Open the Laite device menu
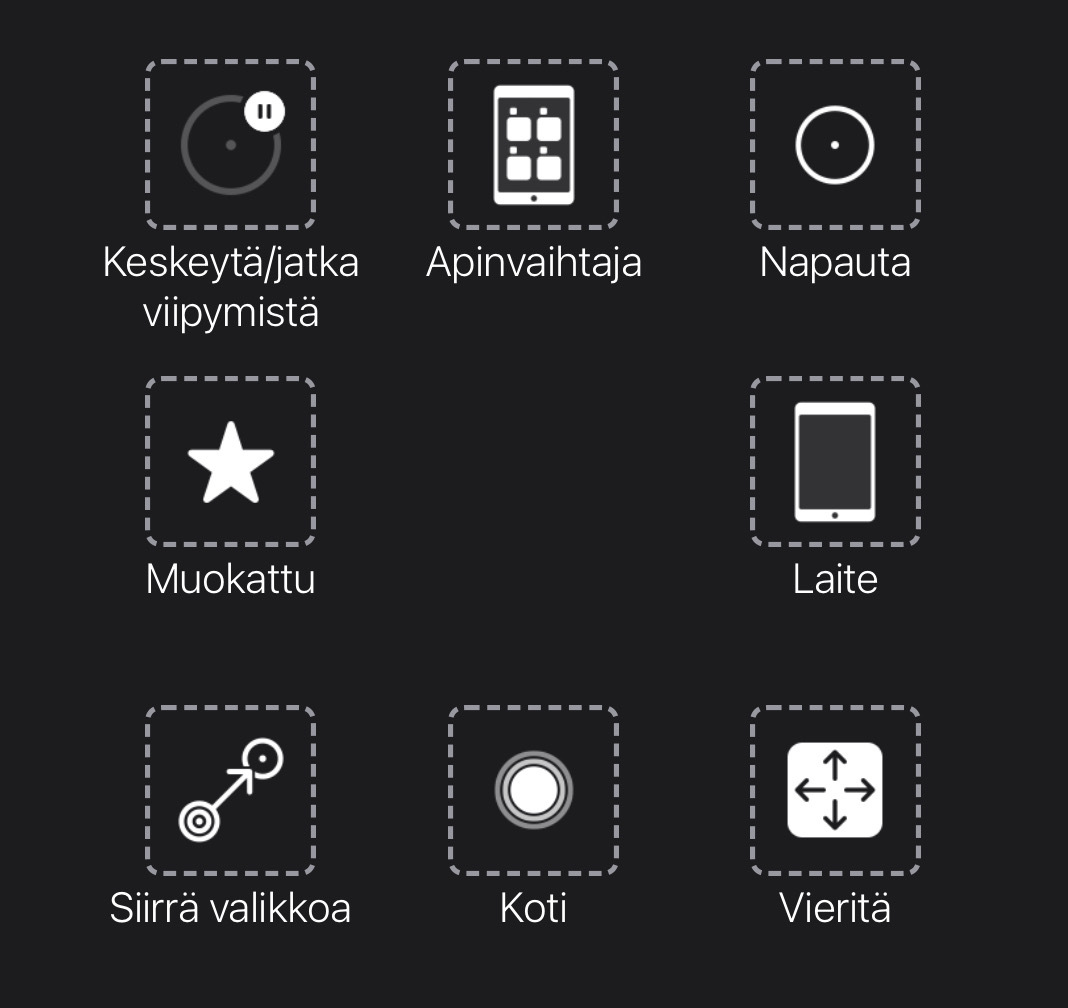The width and height of the screenshot is (1068, 1008). click(835, 462)
